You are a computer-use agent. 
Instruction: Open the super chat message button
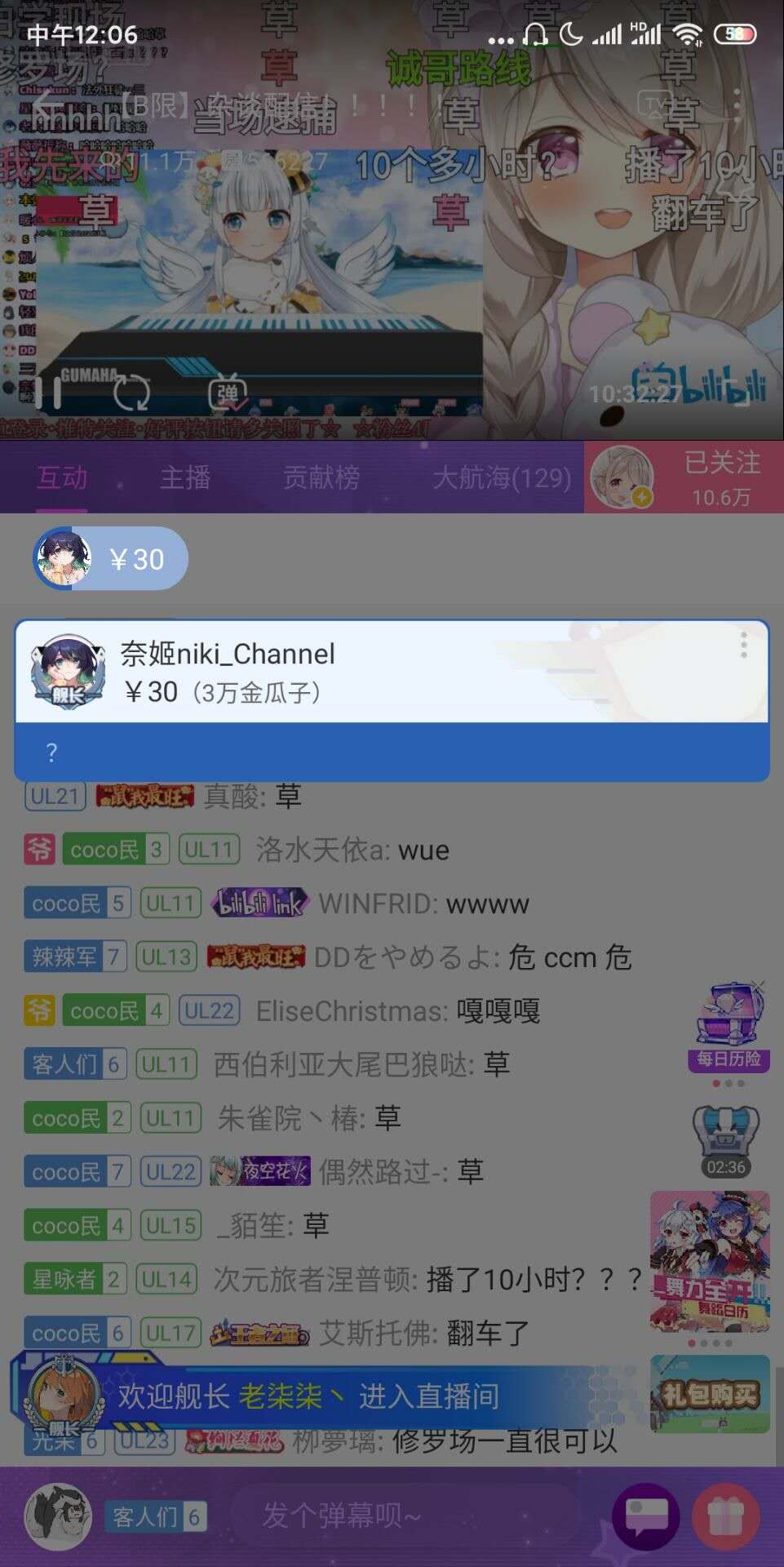pos(646,1516)
